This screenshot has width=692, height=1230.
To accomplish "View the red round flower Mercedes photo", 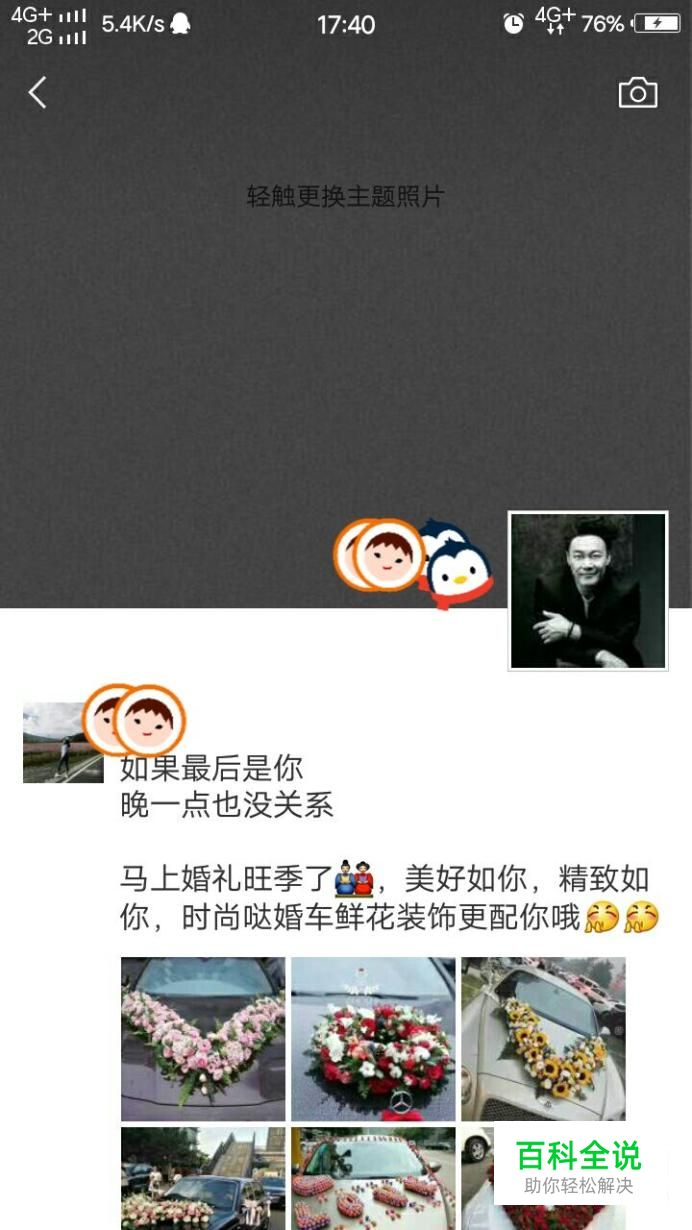I will 373,1039.
